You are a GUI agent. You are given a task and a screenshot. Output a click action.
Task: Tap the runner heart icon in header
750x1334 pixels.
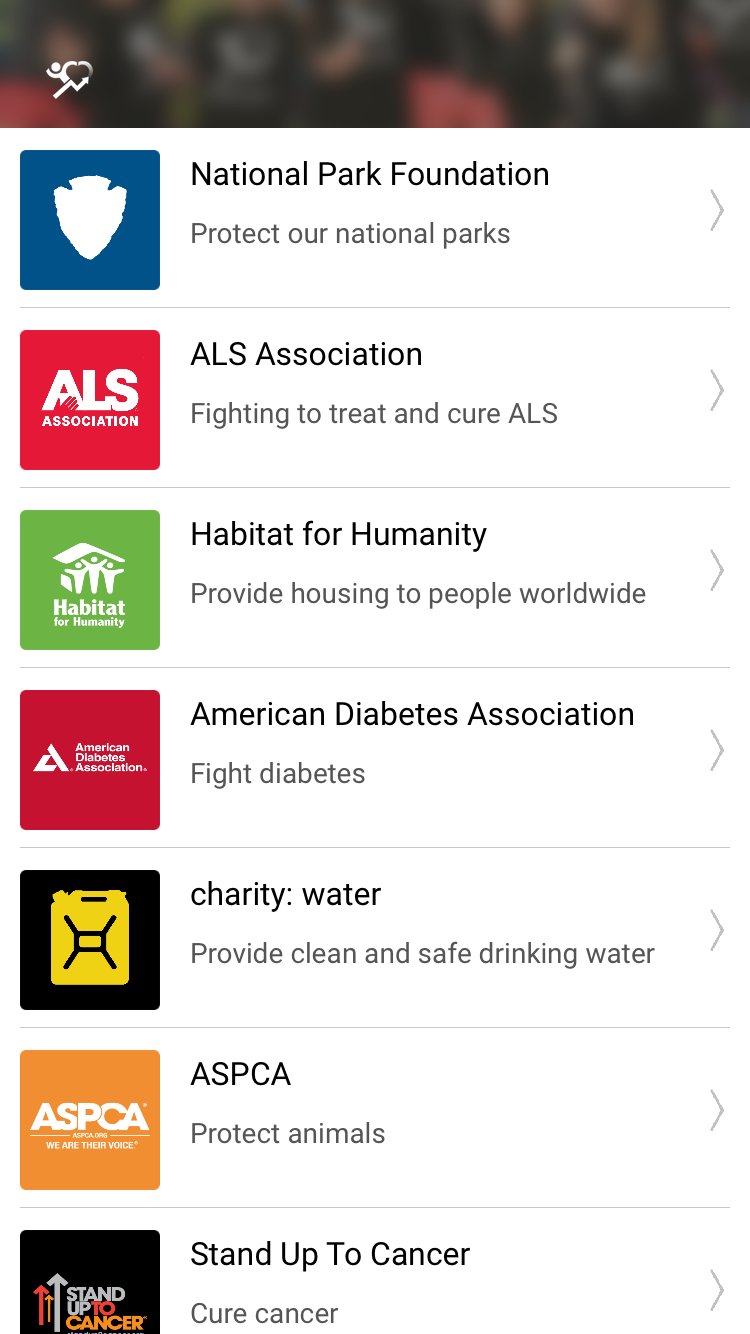(x=69, y=78)
